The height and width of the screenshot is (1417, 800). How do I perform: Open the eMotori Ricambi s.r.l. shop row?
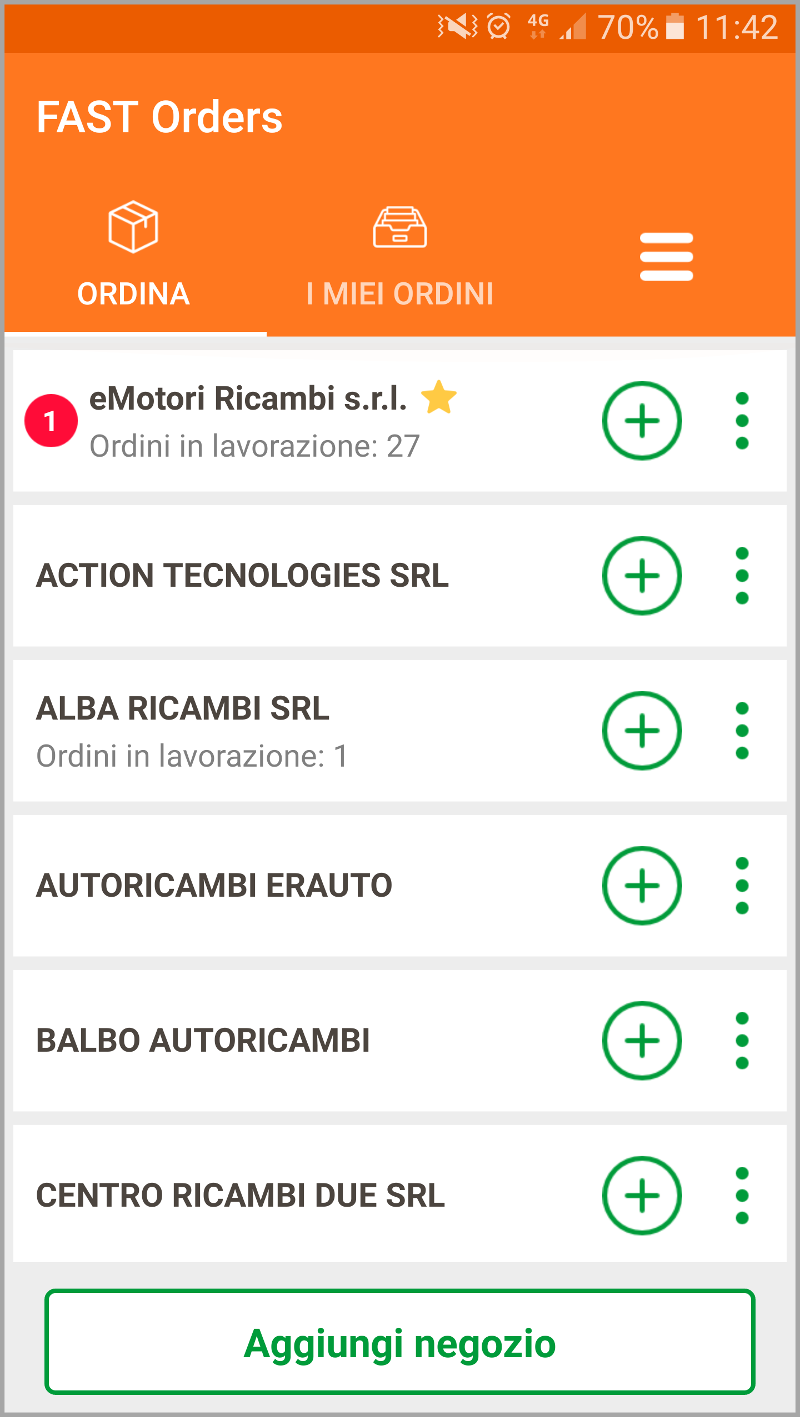[x=300, y=421]
